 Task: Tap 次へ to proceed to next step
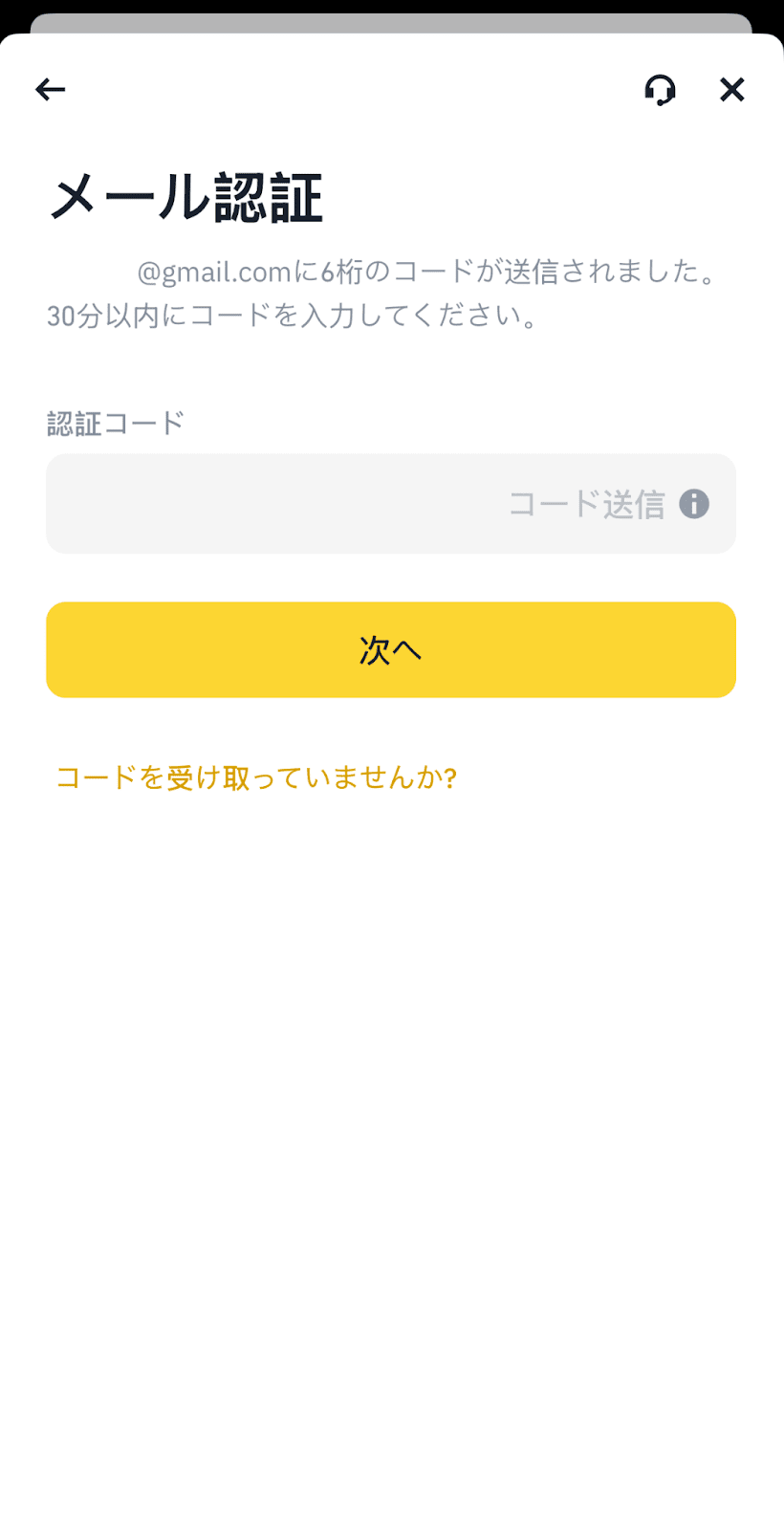click(x=391, y=649)
